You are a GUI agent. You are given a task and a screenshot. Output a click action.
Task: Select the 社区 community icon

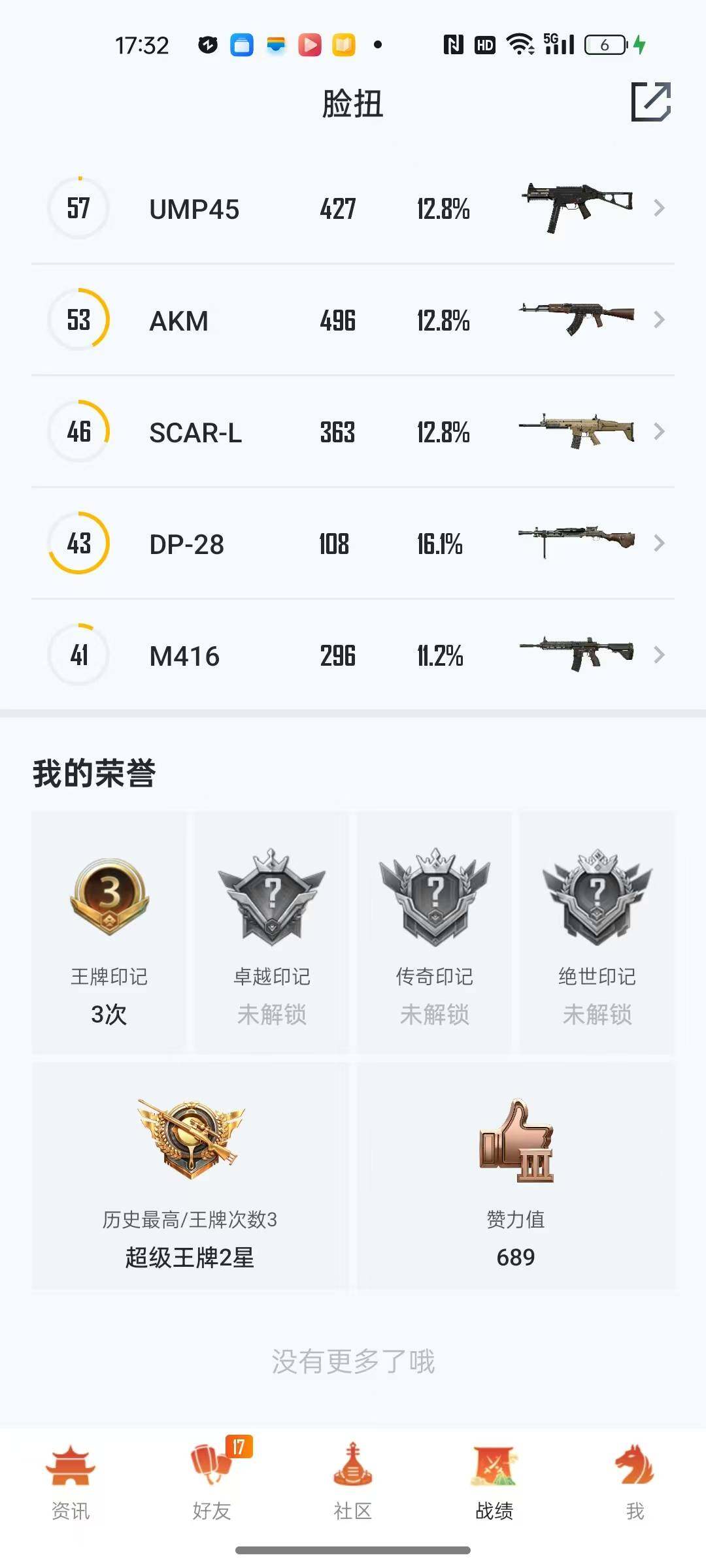click(x=353, y=1467)
